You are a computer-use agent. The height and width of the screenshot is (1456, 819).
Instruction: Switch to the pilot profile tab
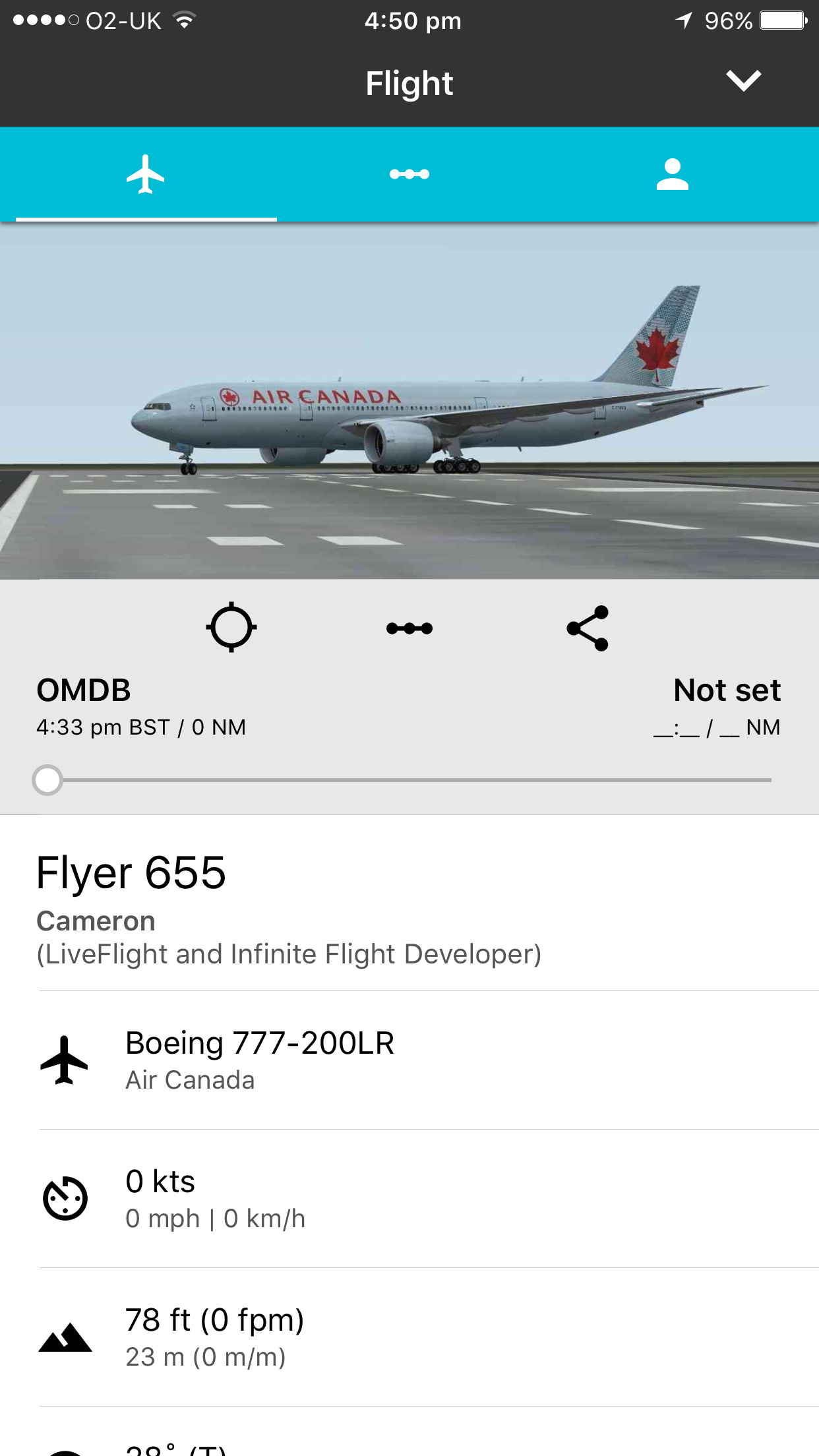tap(672, 175)
